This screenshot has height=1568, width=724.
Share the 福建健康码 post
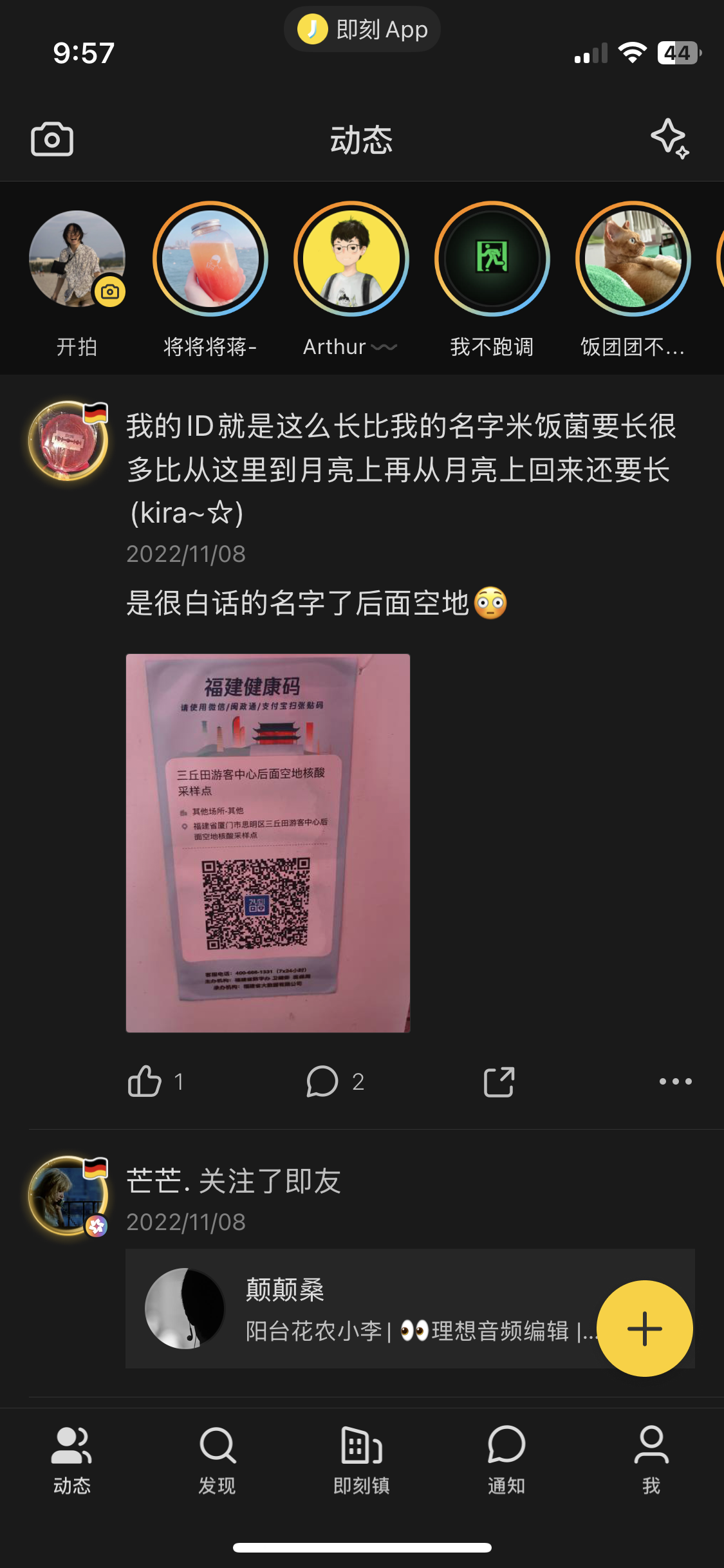click(499, 1081)
